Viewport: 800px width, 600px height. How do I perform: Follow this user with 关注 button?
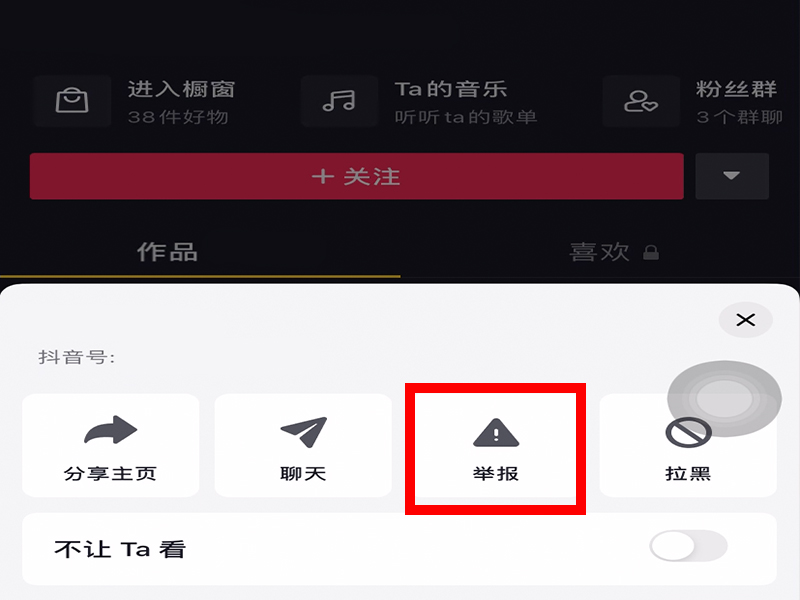pyautogui.click(x=357, y=177)
